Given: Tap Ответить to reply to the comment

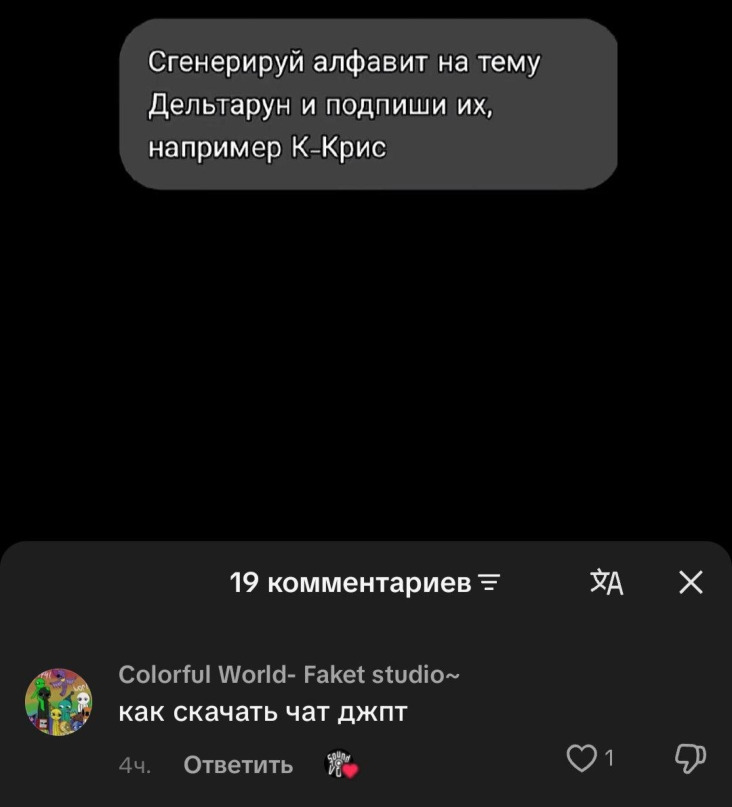Looking at the screenshot, I should tap(238, 764).
